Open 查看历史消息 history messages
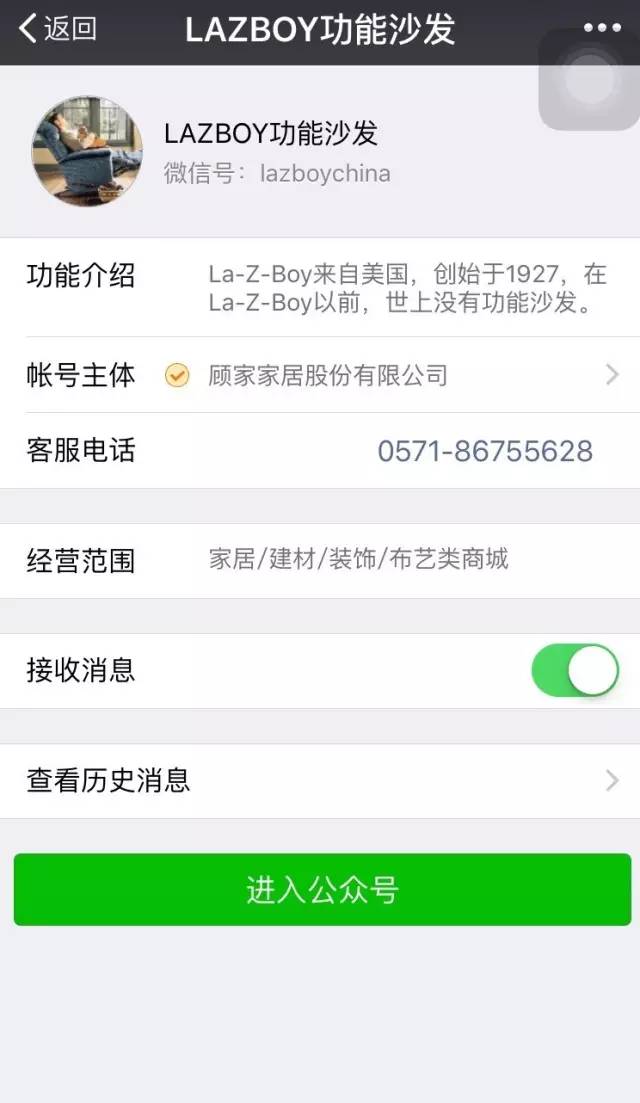The height and width of the screenshot is (1103, 640). (320, 781)
